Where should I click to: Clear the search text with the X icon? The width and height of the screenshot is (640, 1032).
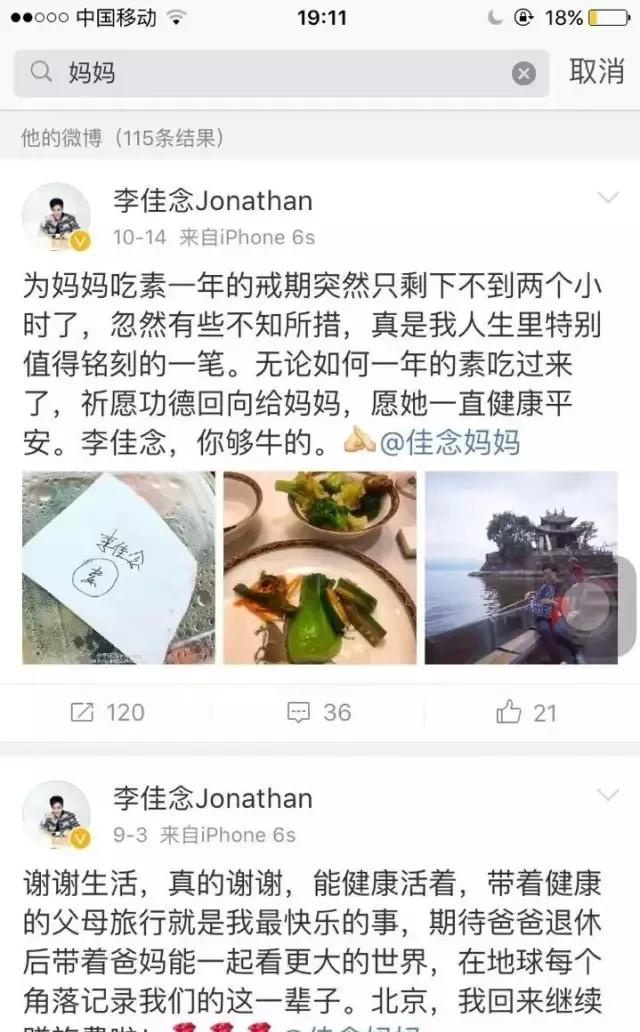click(523, 73)
